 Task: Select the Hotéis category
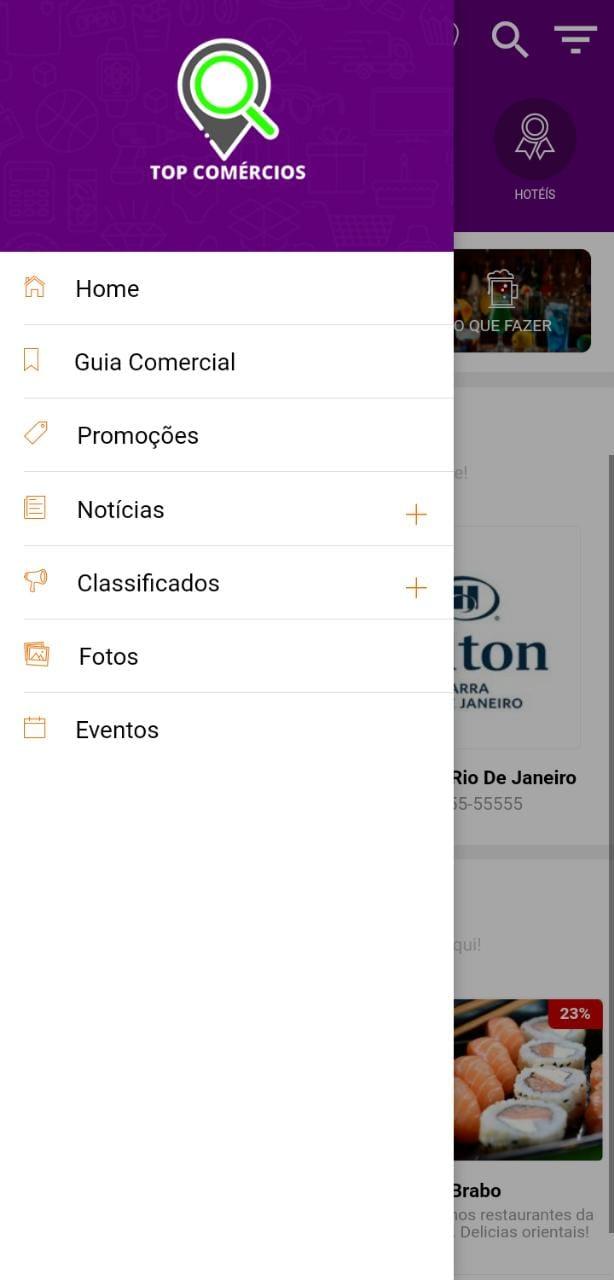coord(535,151)
